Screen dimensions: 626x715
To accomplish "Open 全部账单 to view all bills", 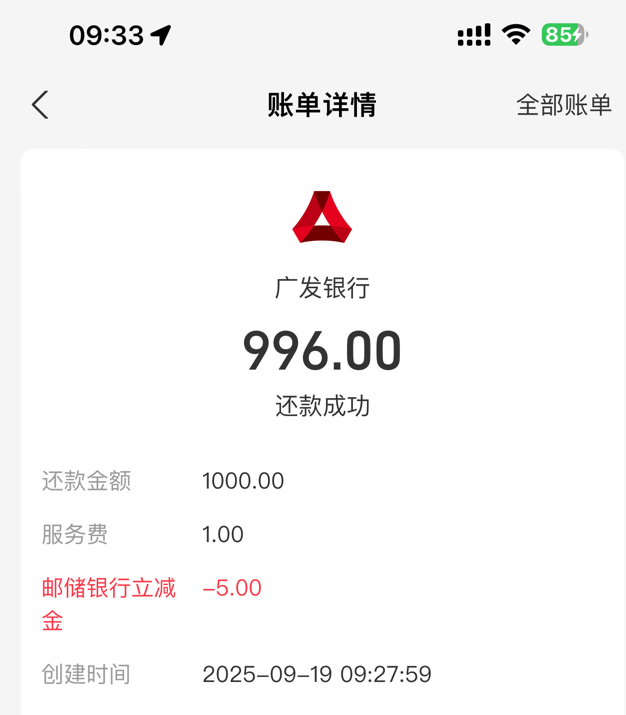I will tap(563, 105).
